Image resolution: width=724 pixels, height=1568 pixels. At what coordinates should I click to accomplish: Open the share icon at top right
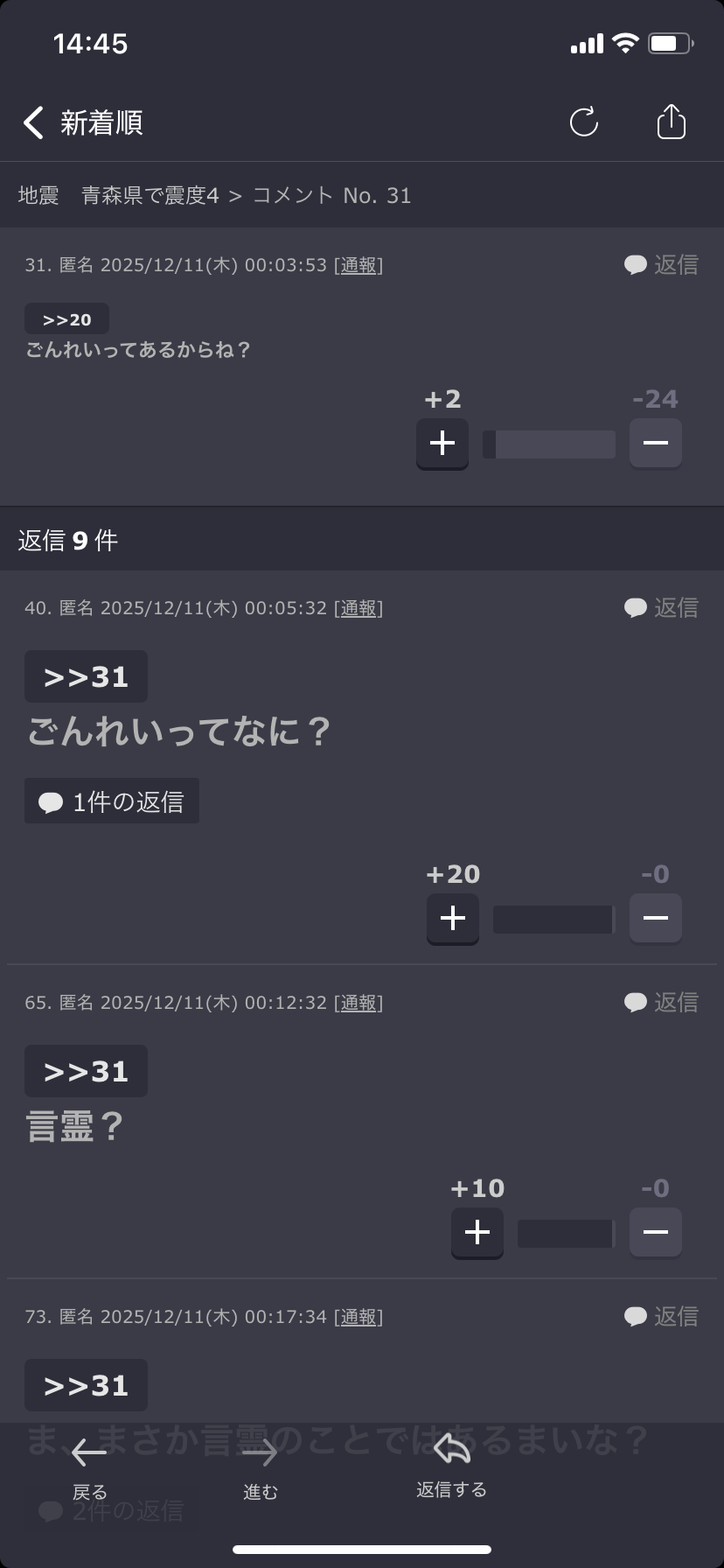point(670,122)
